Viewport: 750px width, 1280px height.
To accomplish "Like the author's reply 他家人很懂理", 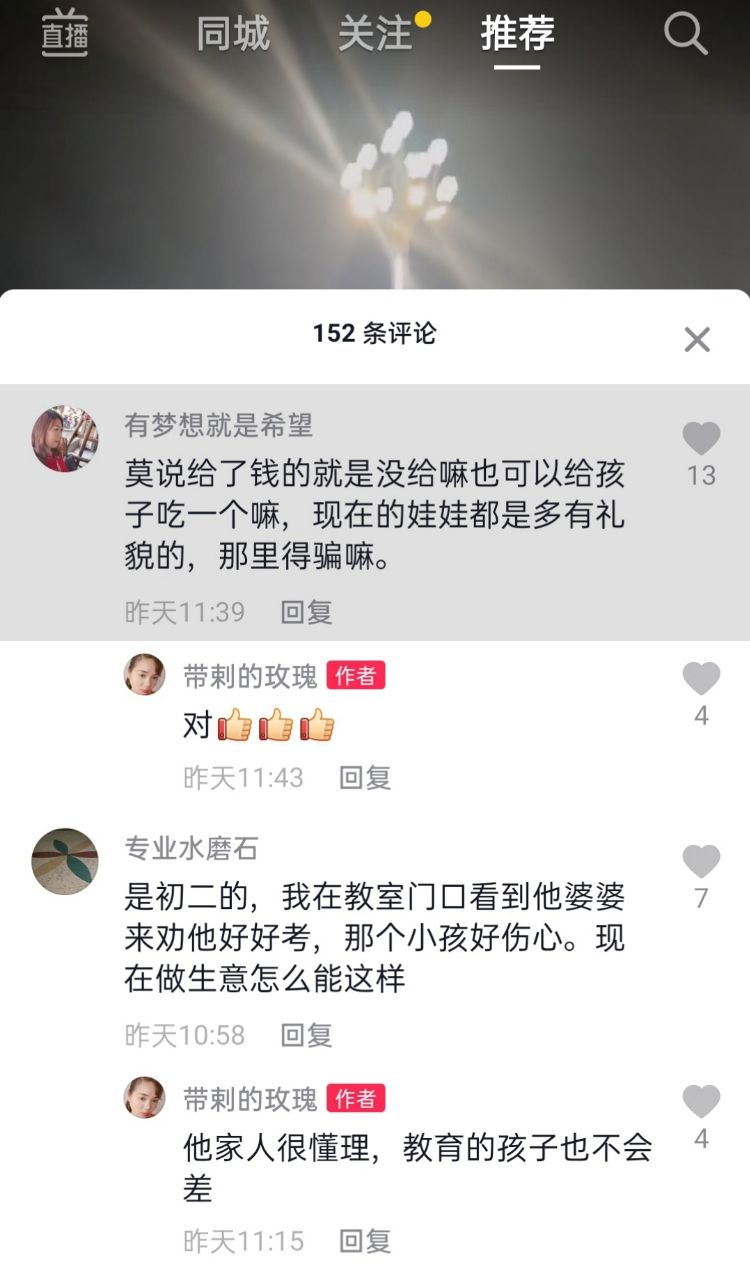I will tap(701, 1102).
